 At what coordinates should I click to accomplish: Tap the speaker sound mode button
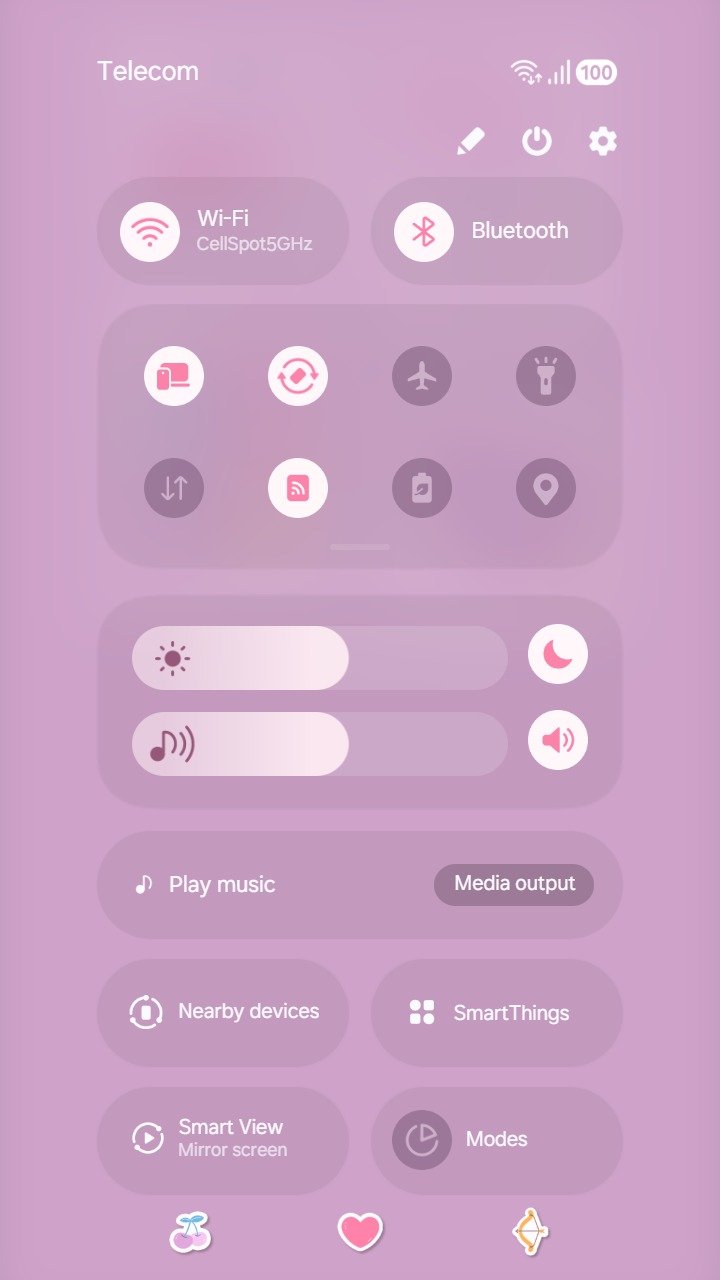click(558, 741)
